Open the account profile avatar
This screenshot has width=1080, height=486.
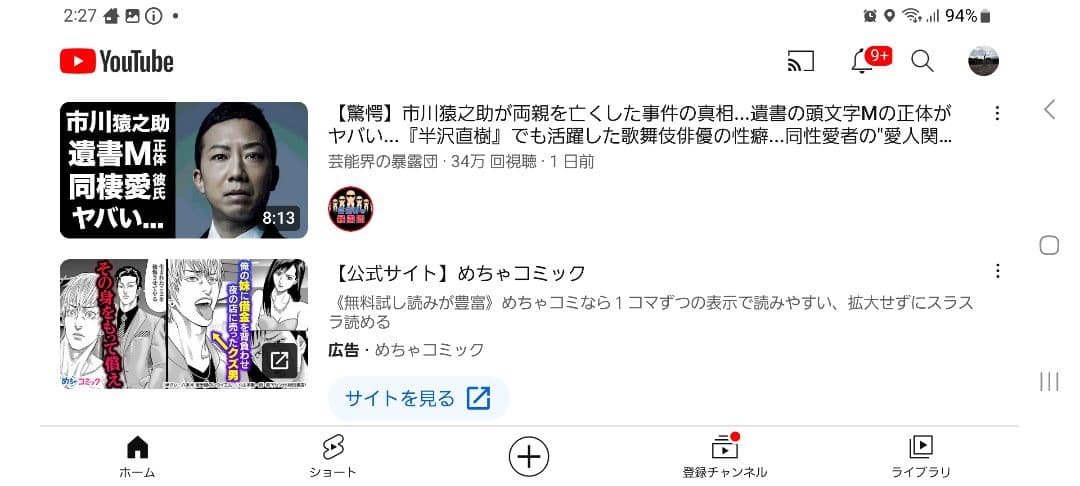(983, 61)
